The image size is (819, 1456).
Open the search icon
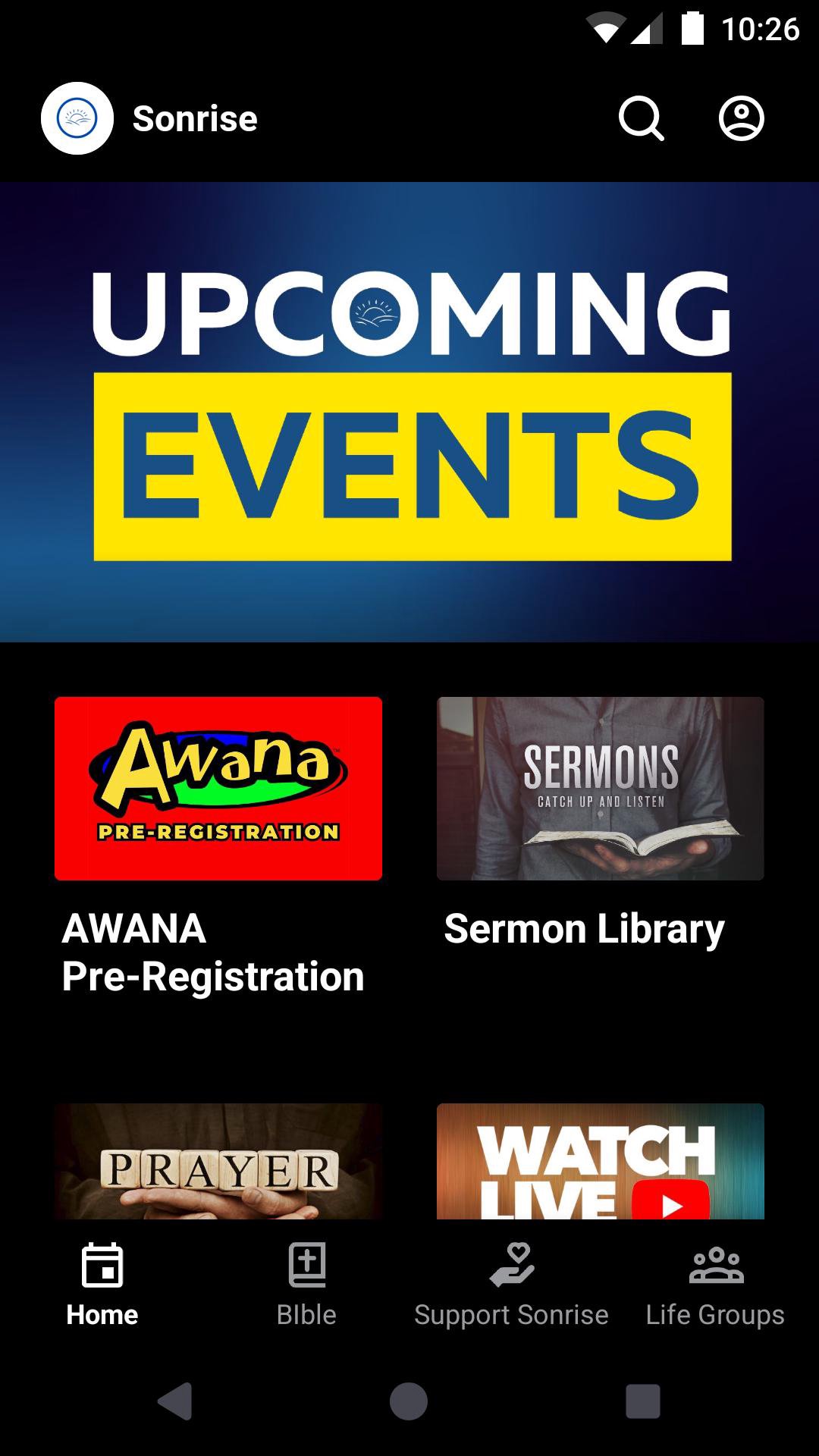[x=641, y=118]
